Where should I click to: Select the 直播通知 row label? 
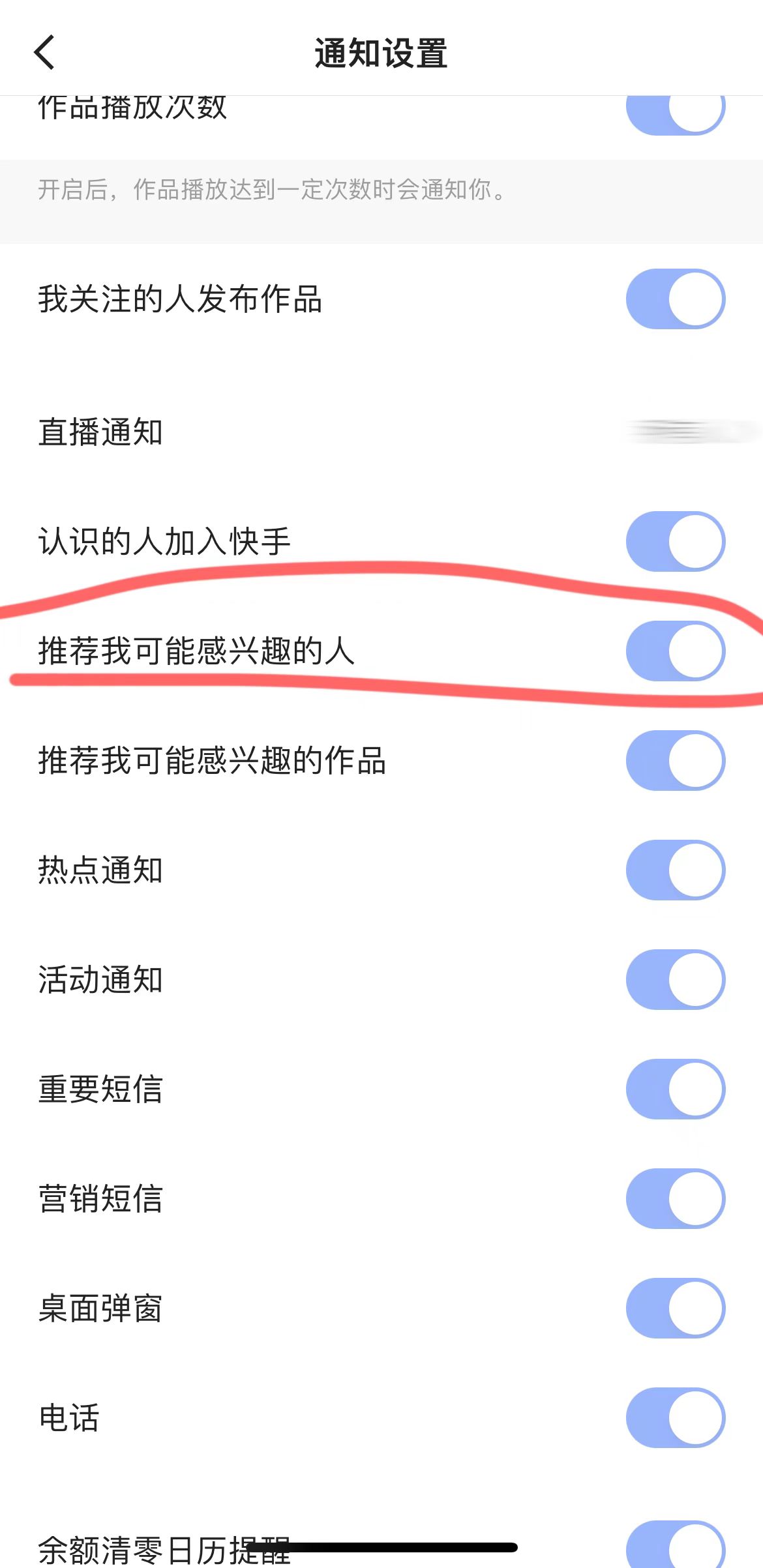(101, 430)
